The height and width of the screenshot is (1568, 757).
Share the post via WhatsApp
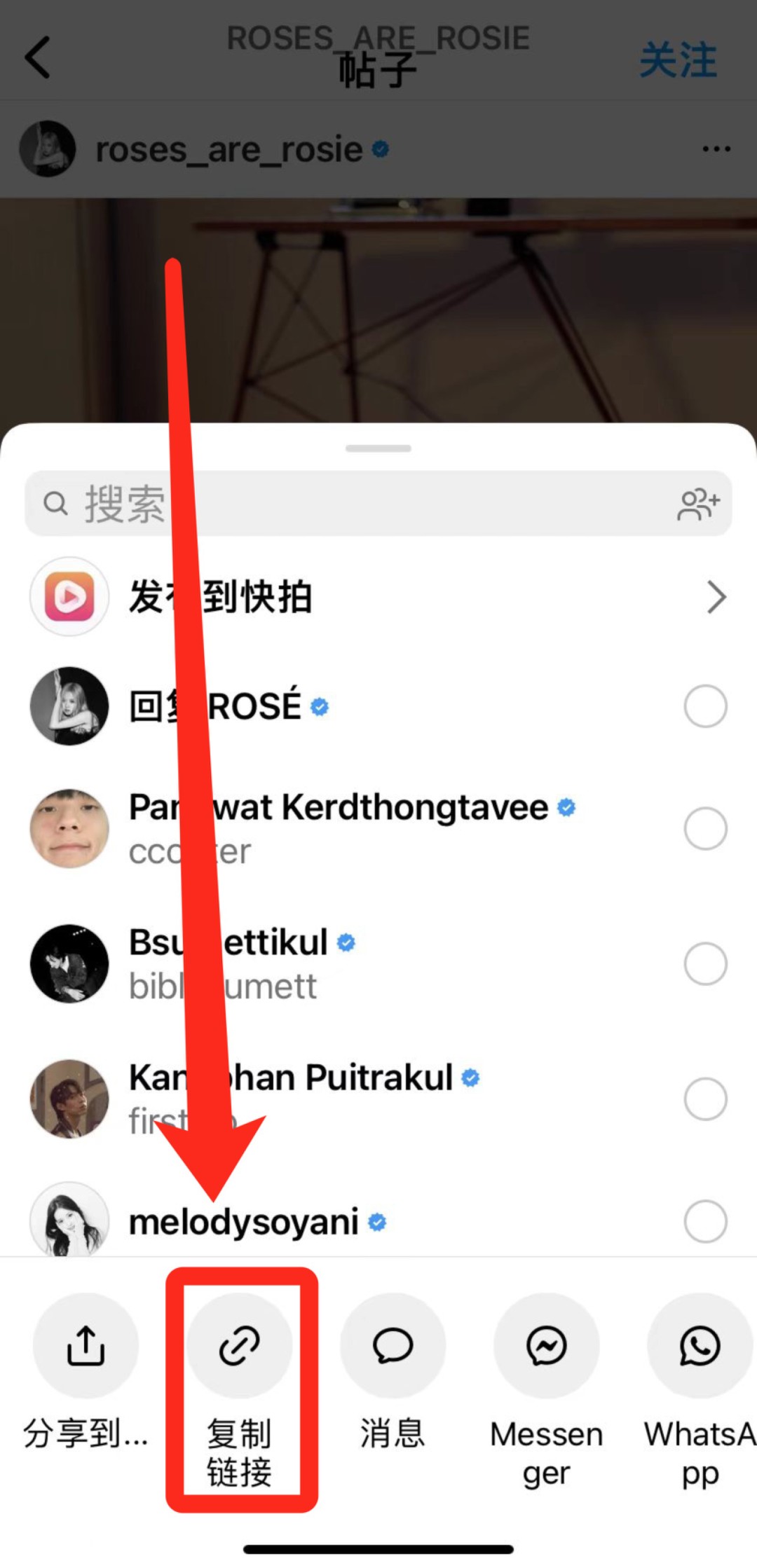[699, 1346]
